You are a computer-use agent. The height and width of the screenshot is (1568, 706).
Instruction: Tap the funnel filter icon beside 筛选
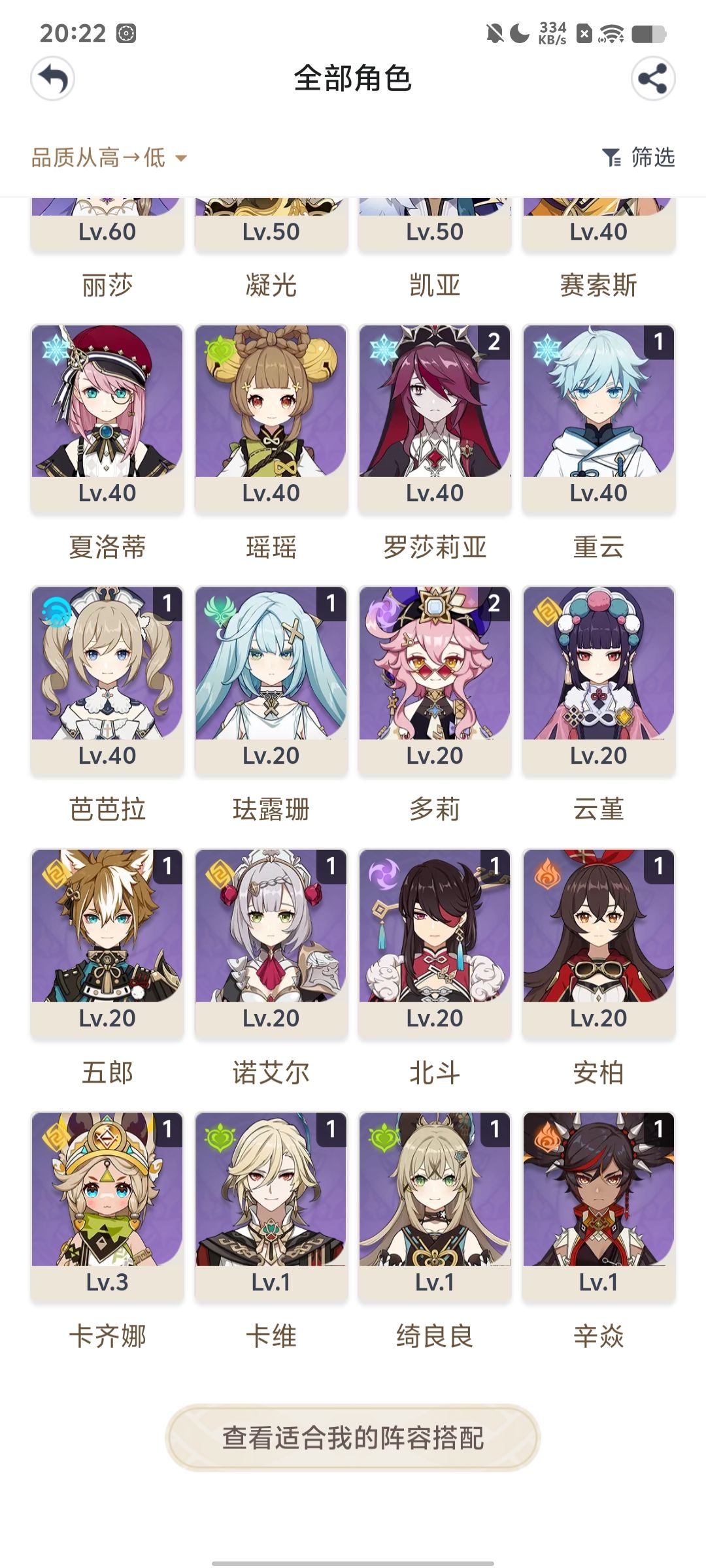point(612,157)
